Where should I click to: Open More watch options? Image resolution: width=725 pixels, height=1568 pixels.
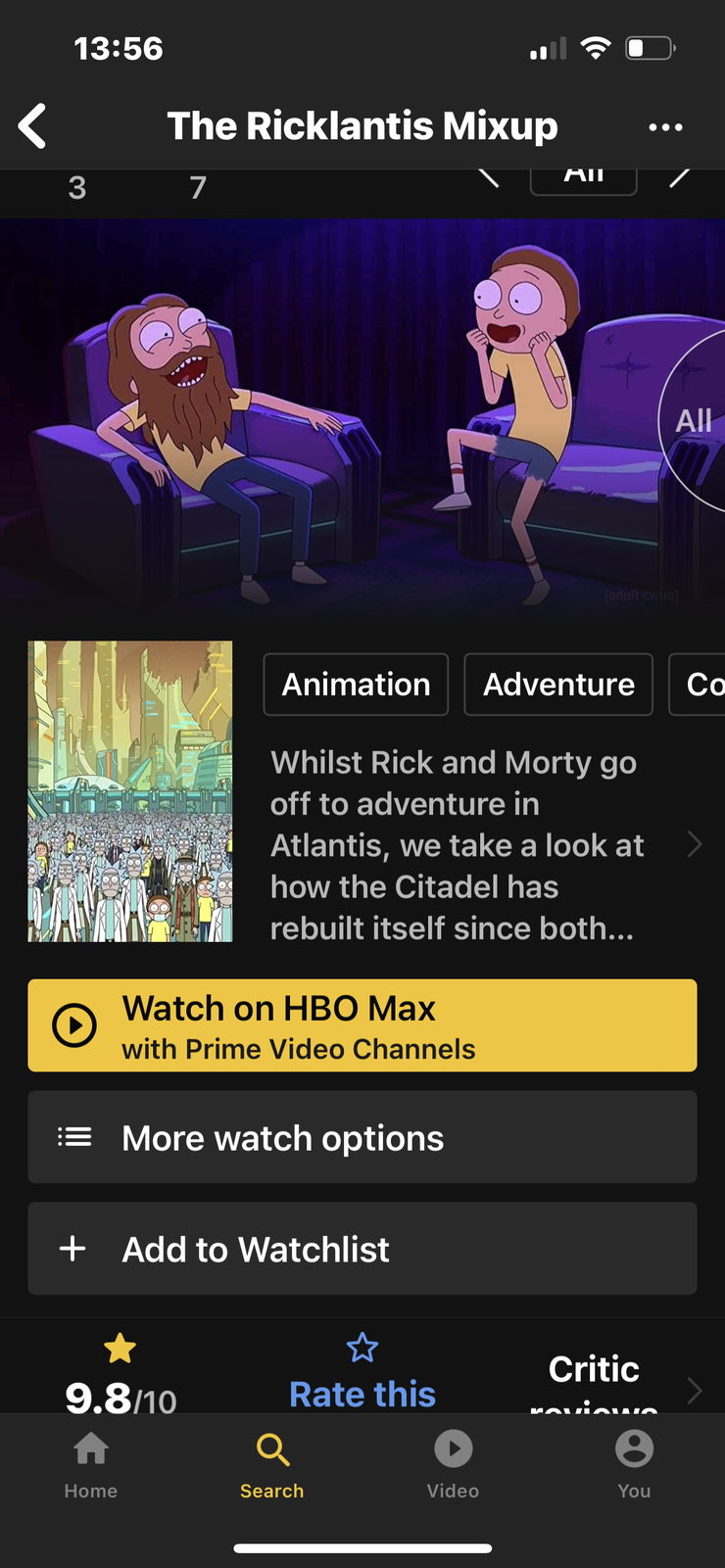click(x=362, y=1137)
